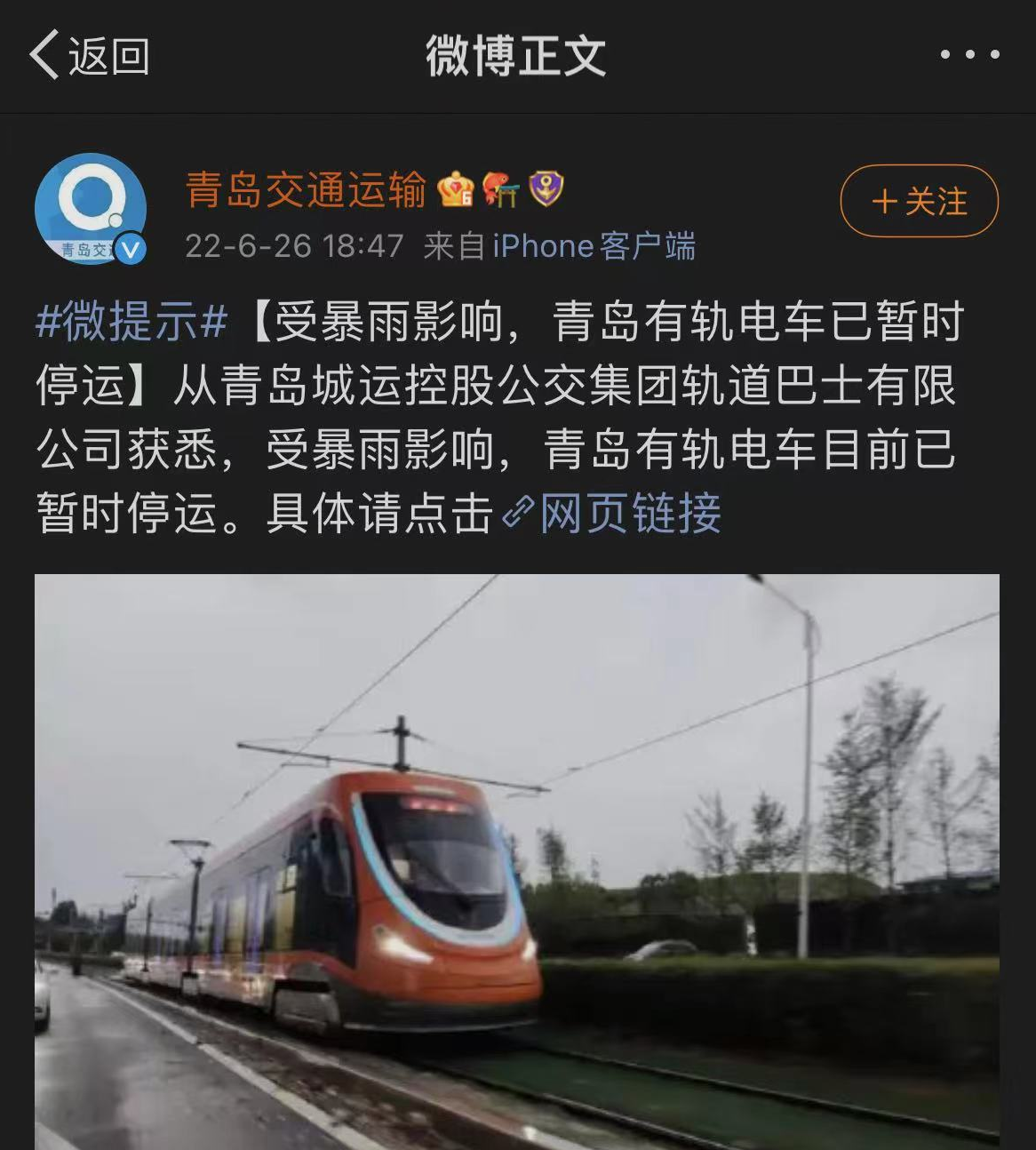Open the three-dot overflow menu
This screenshot has width=1036, height=1150.
pos(969,55)
